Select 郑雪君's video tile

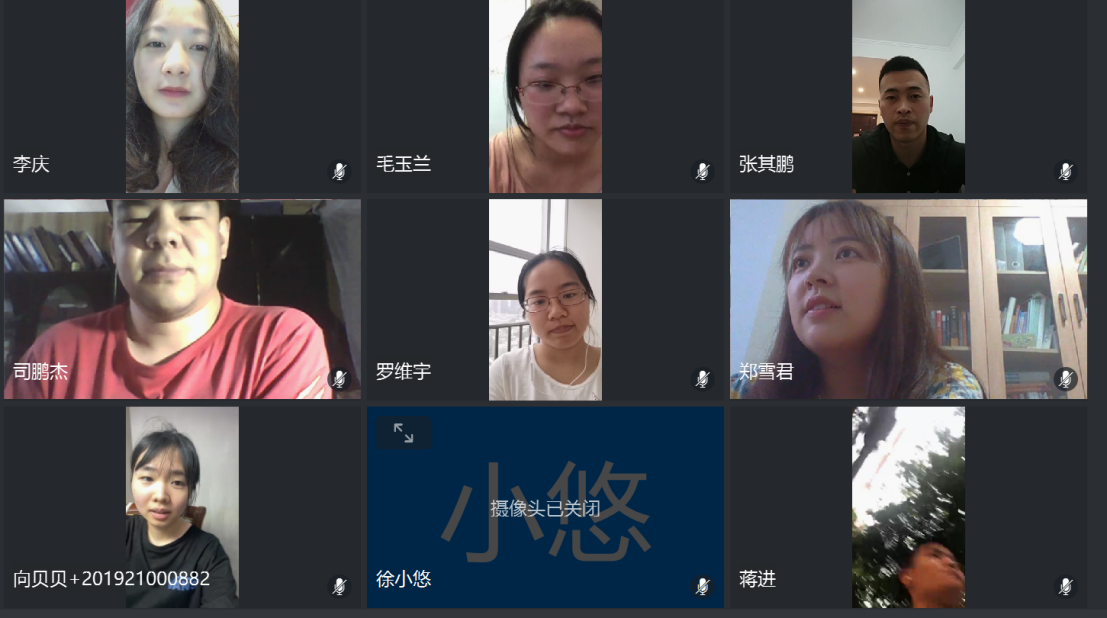908,298
